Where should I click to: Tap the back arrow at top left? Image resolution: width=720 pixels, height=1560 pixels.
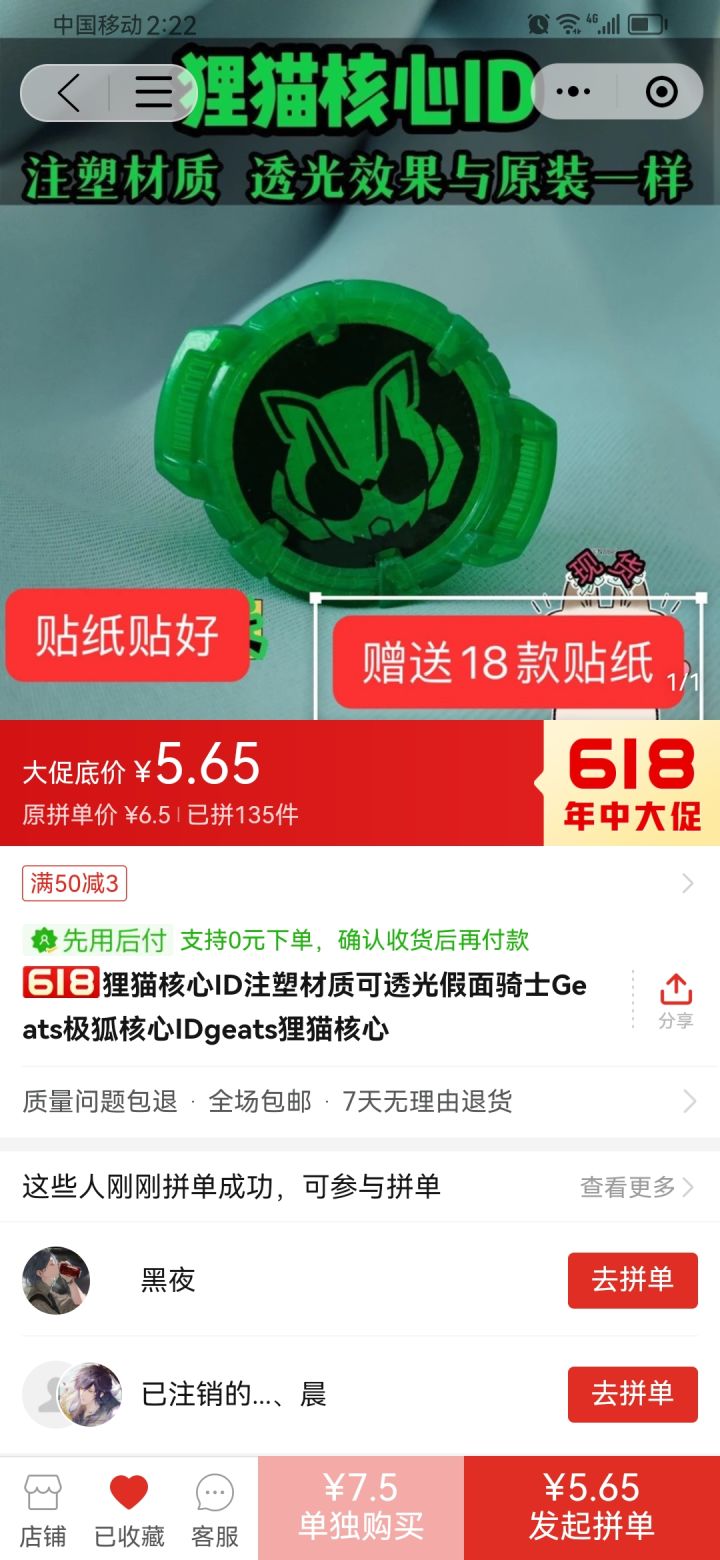point(68,90)
